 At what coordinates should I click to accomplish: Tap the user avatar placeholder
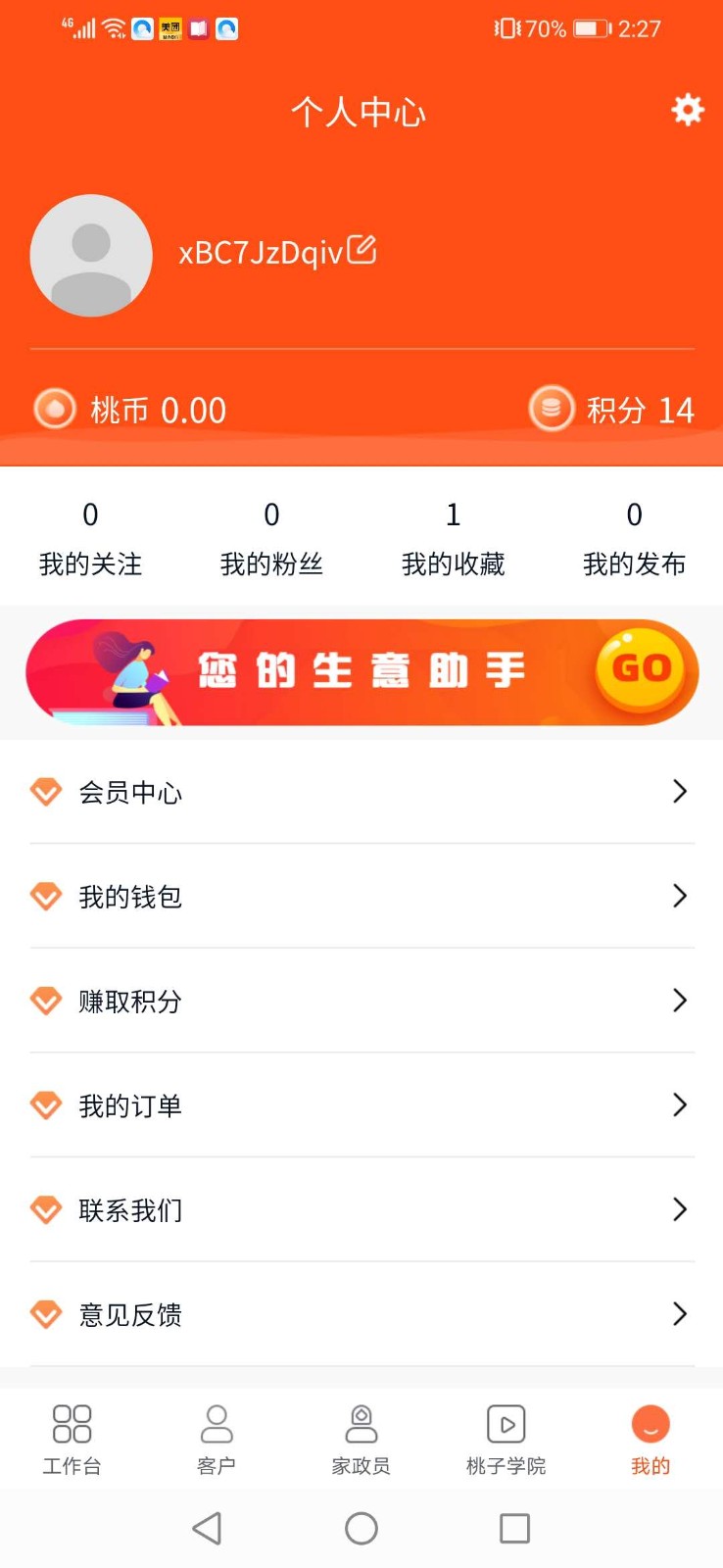[91, 255]
